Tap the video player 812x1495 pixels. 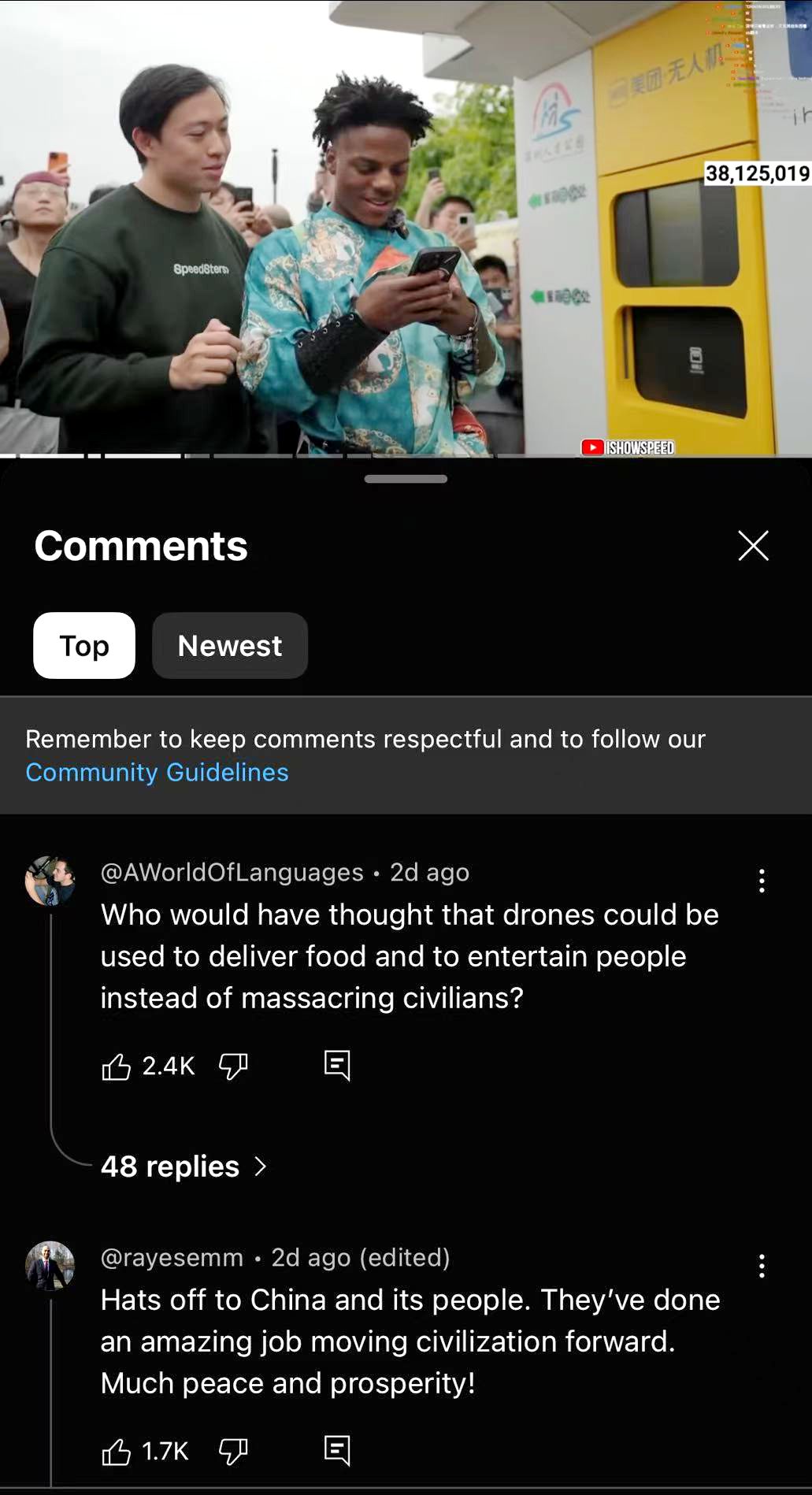[x=406, y=228]
